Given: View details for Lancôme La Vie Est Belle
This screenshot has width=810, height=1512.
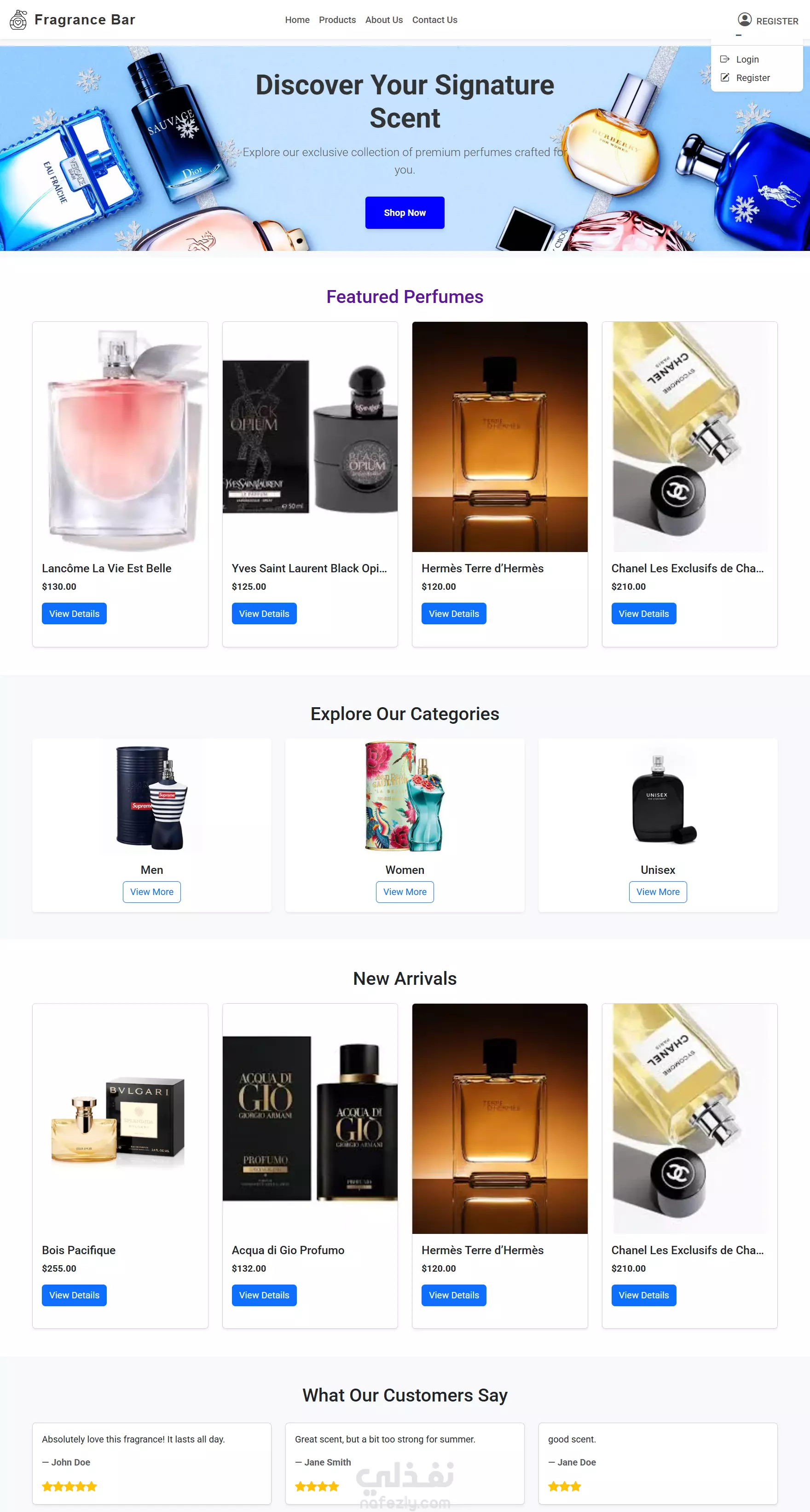Looking at the screenshot, I should click(75, 613).
